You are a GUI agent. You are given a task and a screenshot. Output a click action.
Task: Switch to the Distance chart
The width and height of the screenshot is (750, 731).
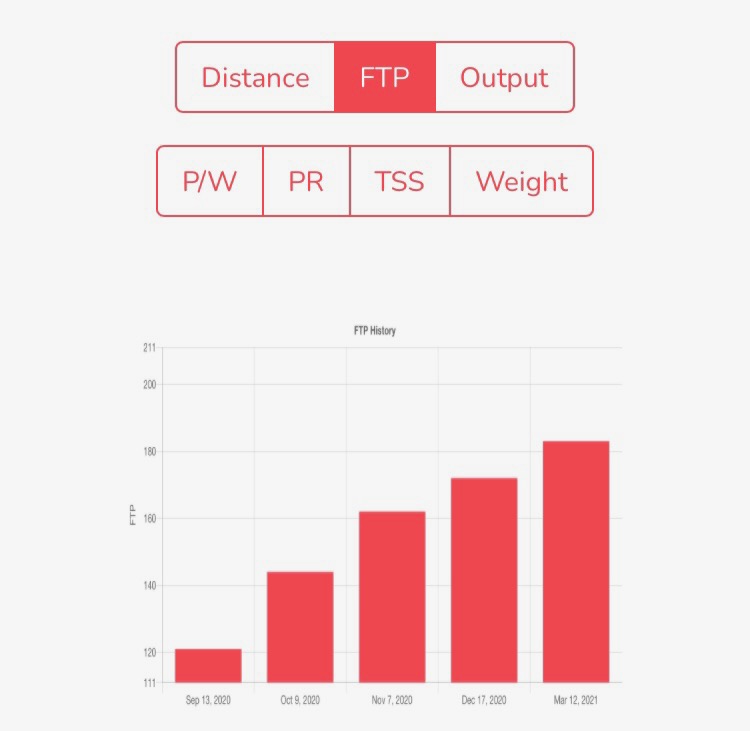coord(255,77)
